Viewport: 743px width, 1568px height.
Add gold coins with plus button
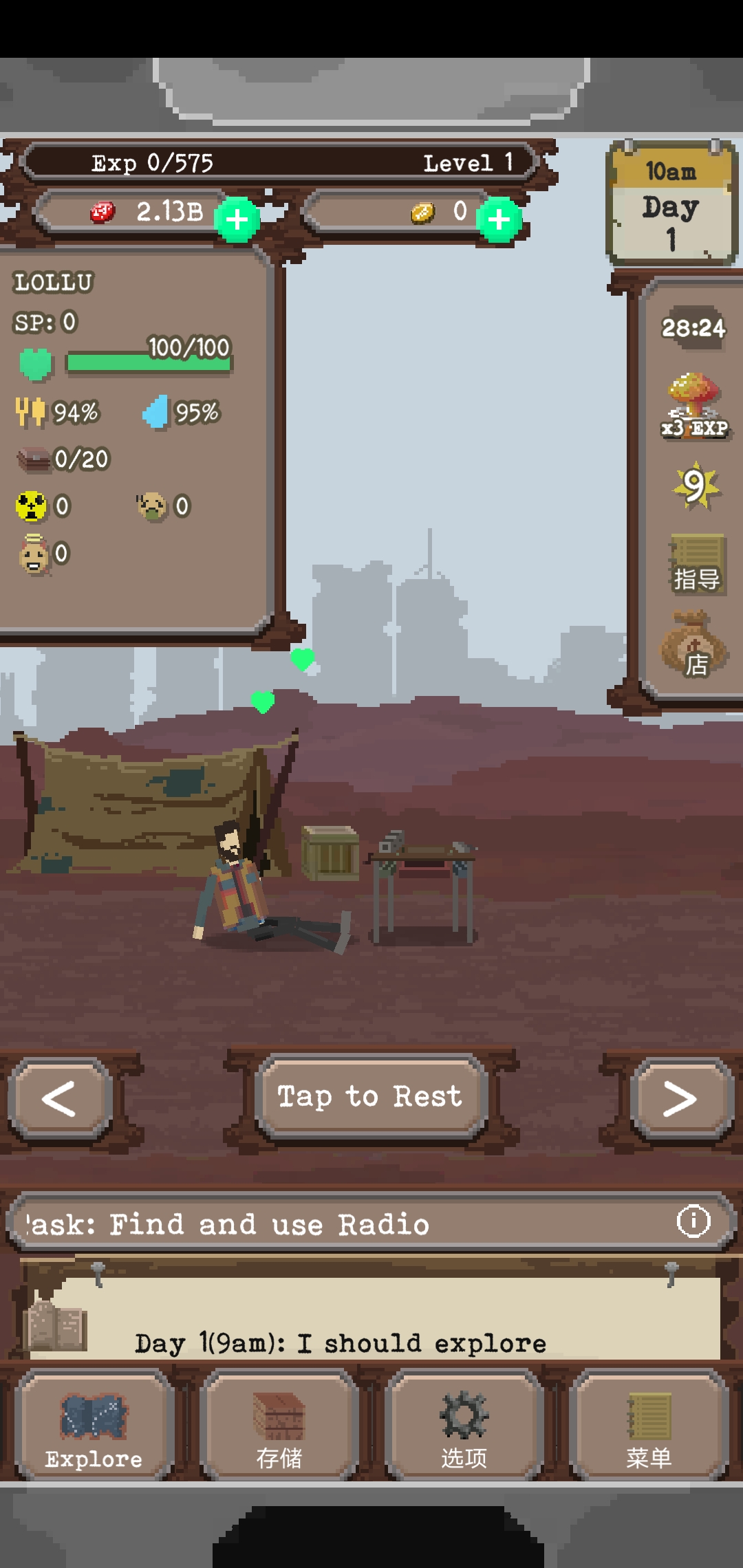[499, 220]
